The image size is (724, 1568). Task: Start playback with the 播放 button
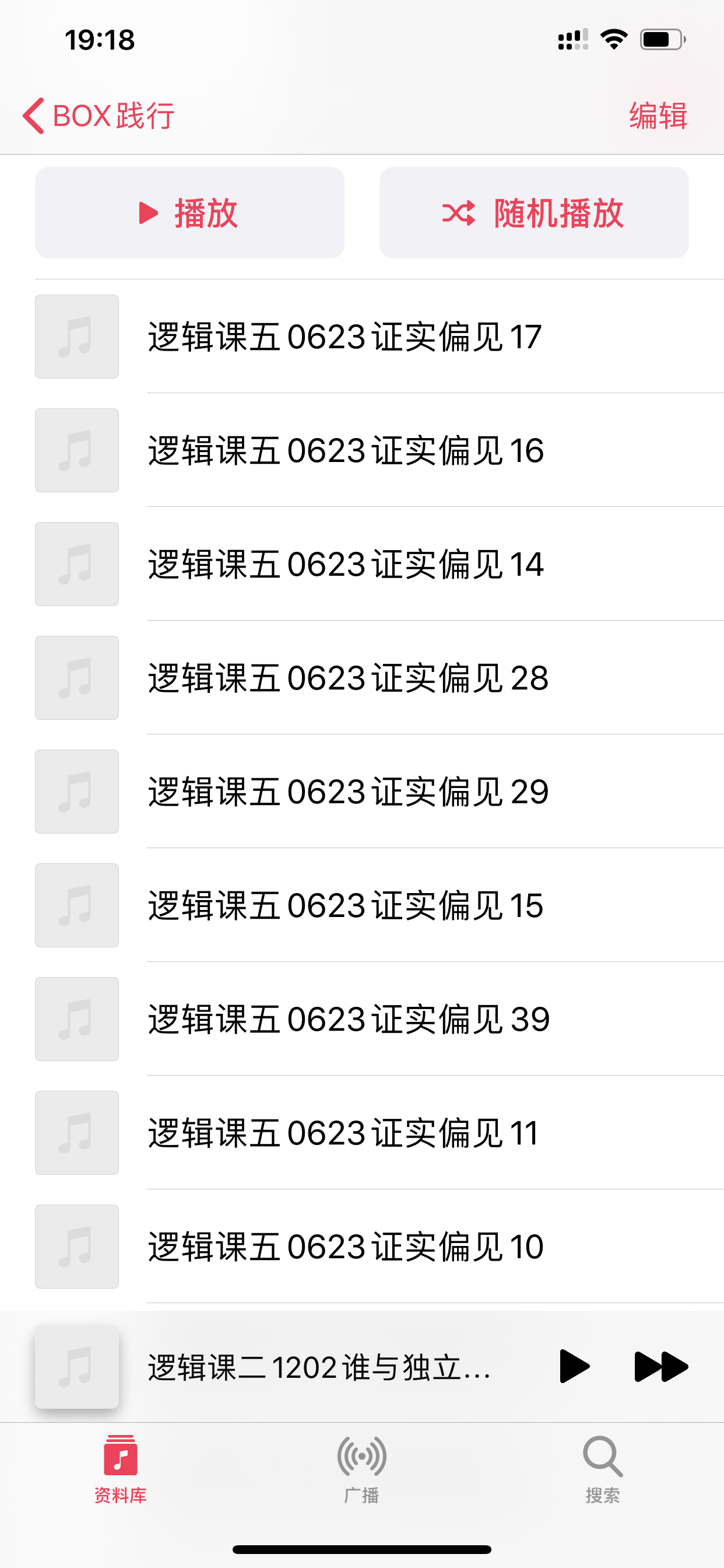coord(189,212)
